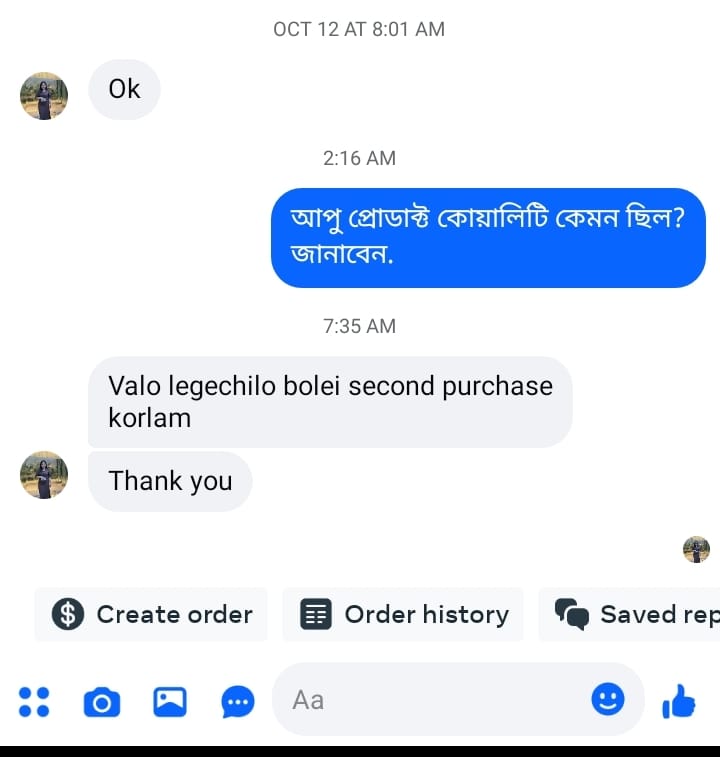Open Order history
This screenshot has width=720, height=757.
pos(403,614)
